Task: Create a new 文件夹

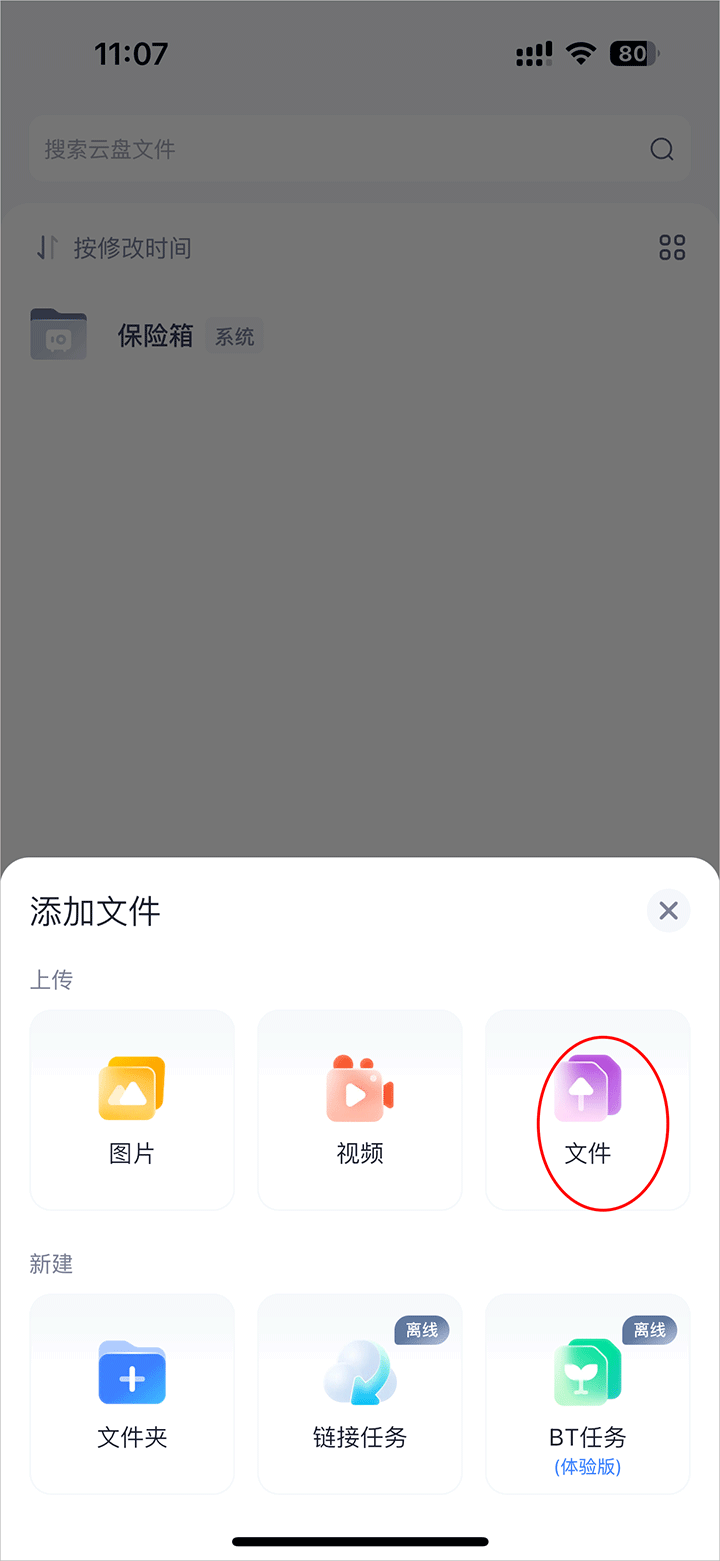Action: tap(132, 1393)
